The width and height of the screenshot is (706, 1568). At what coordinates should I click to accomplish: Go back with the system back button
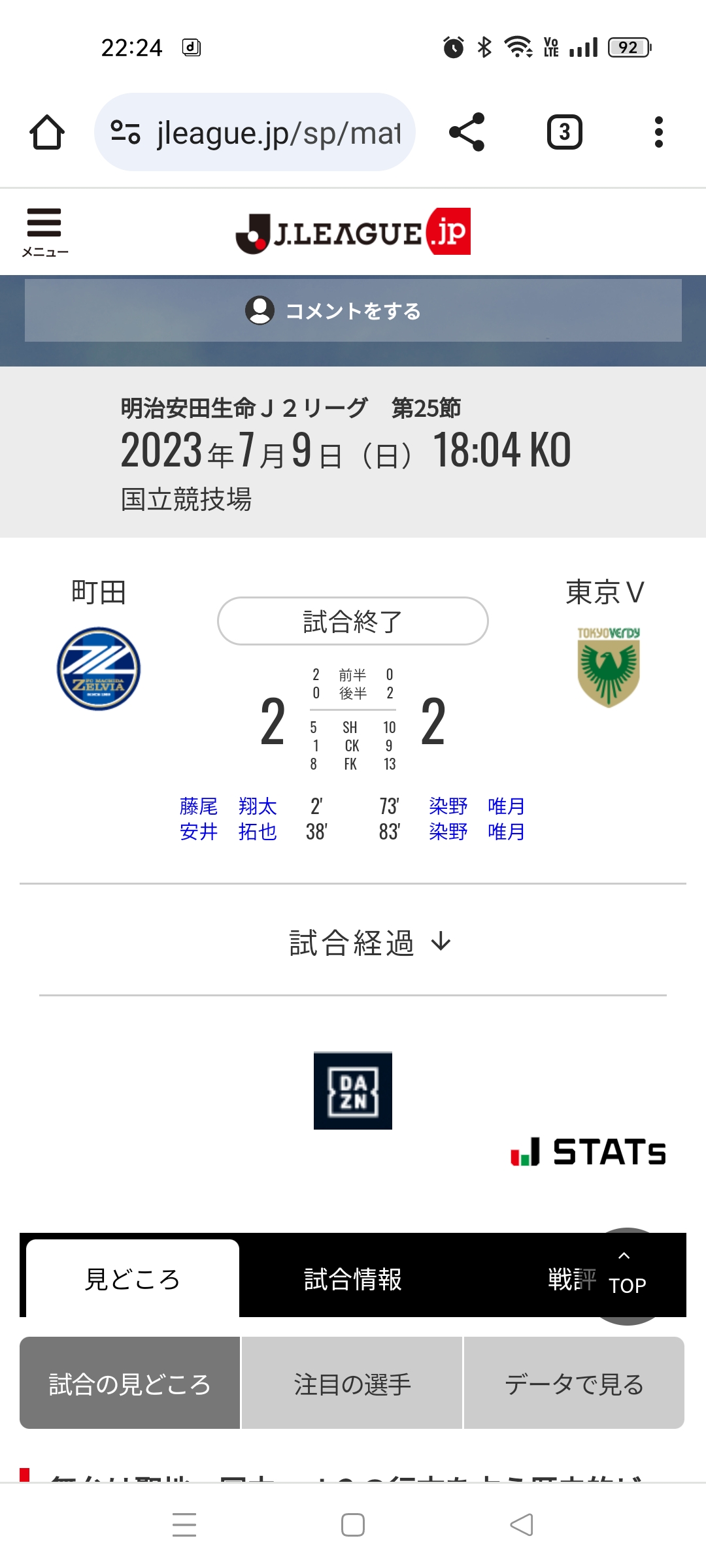point(521,1525)
